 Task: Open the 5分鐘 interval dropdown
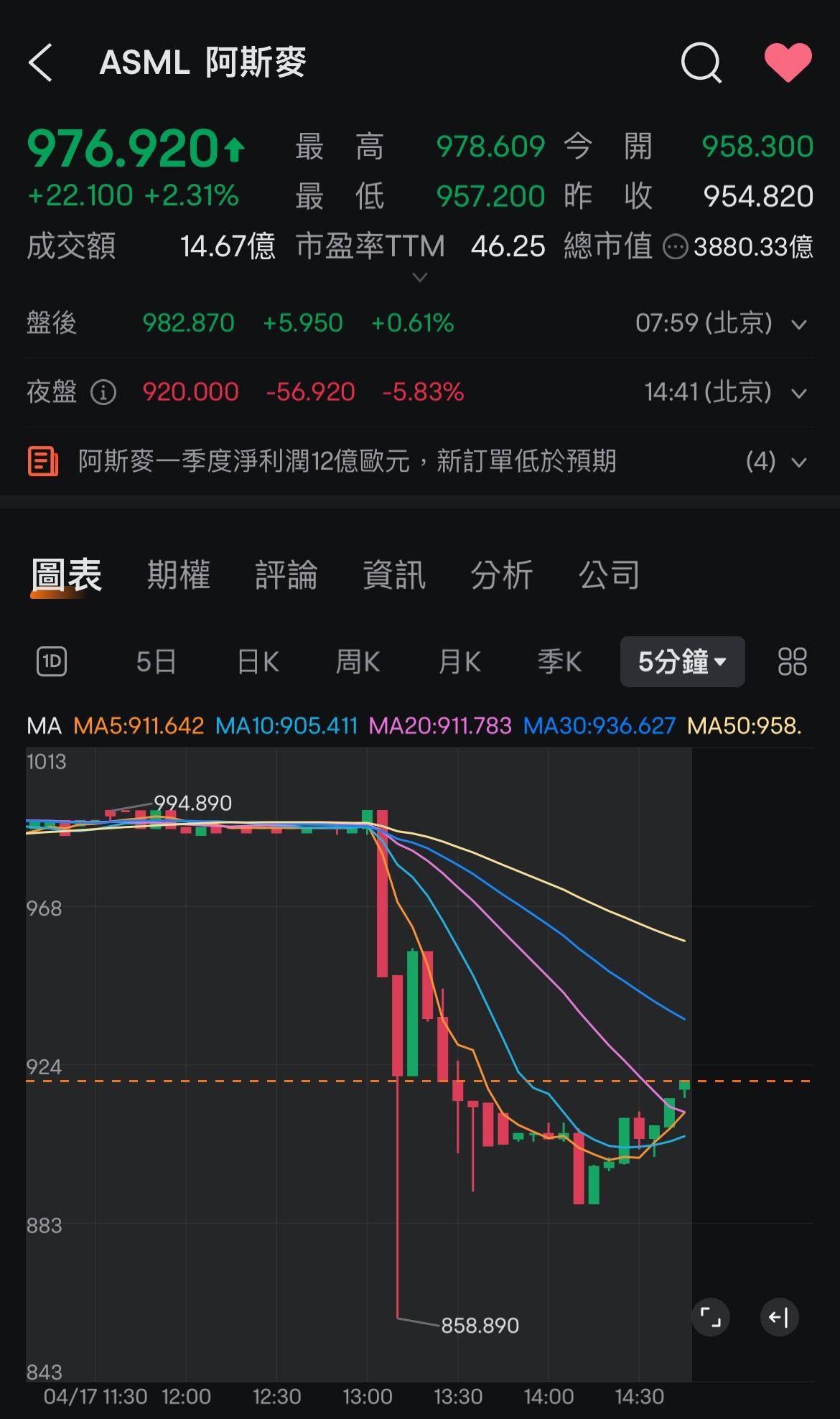coord(682,661)
